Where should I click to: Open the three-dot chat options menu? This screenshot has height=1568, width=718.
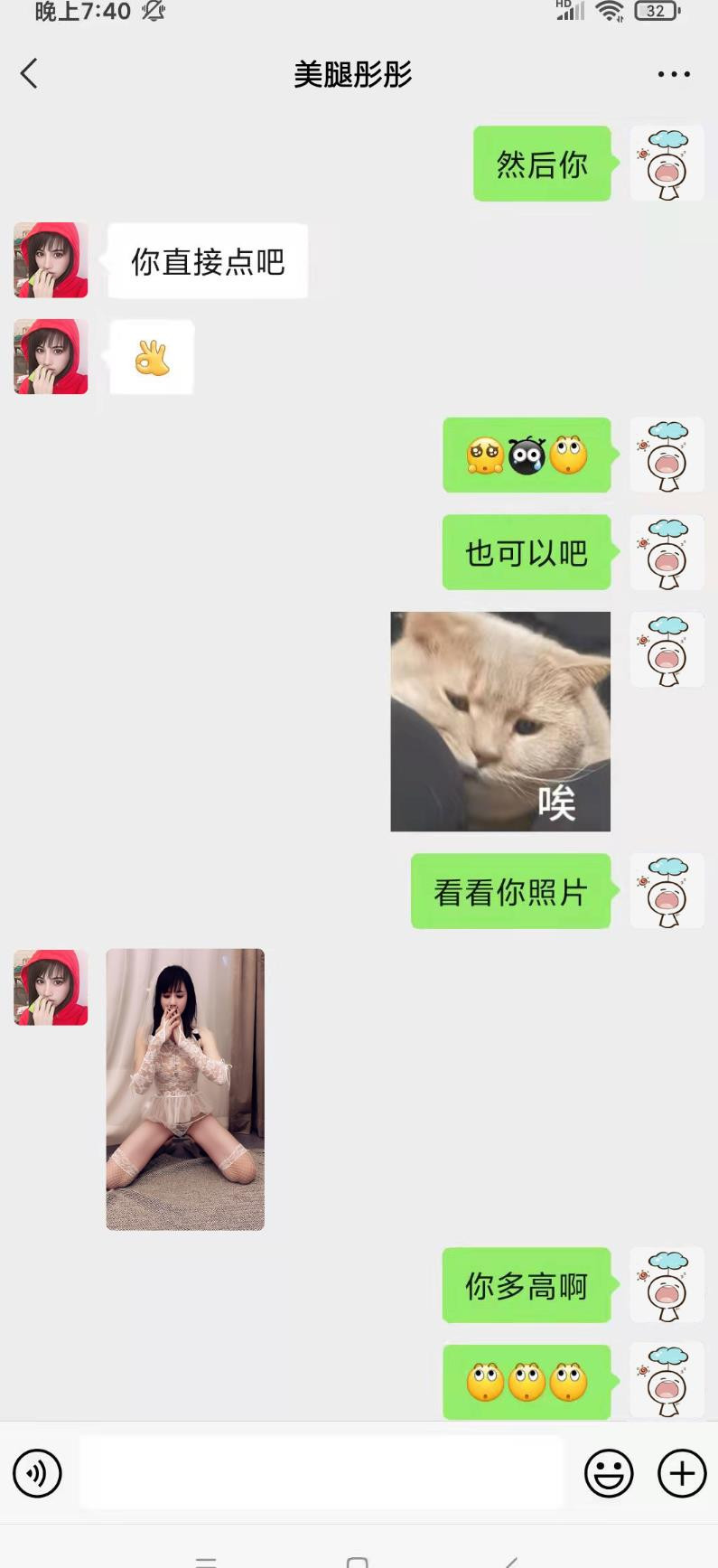tap(674, 74)
